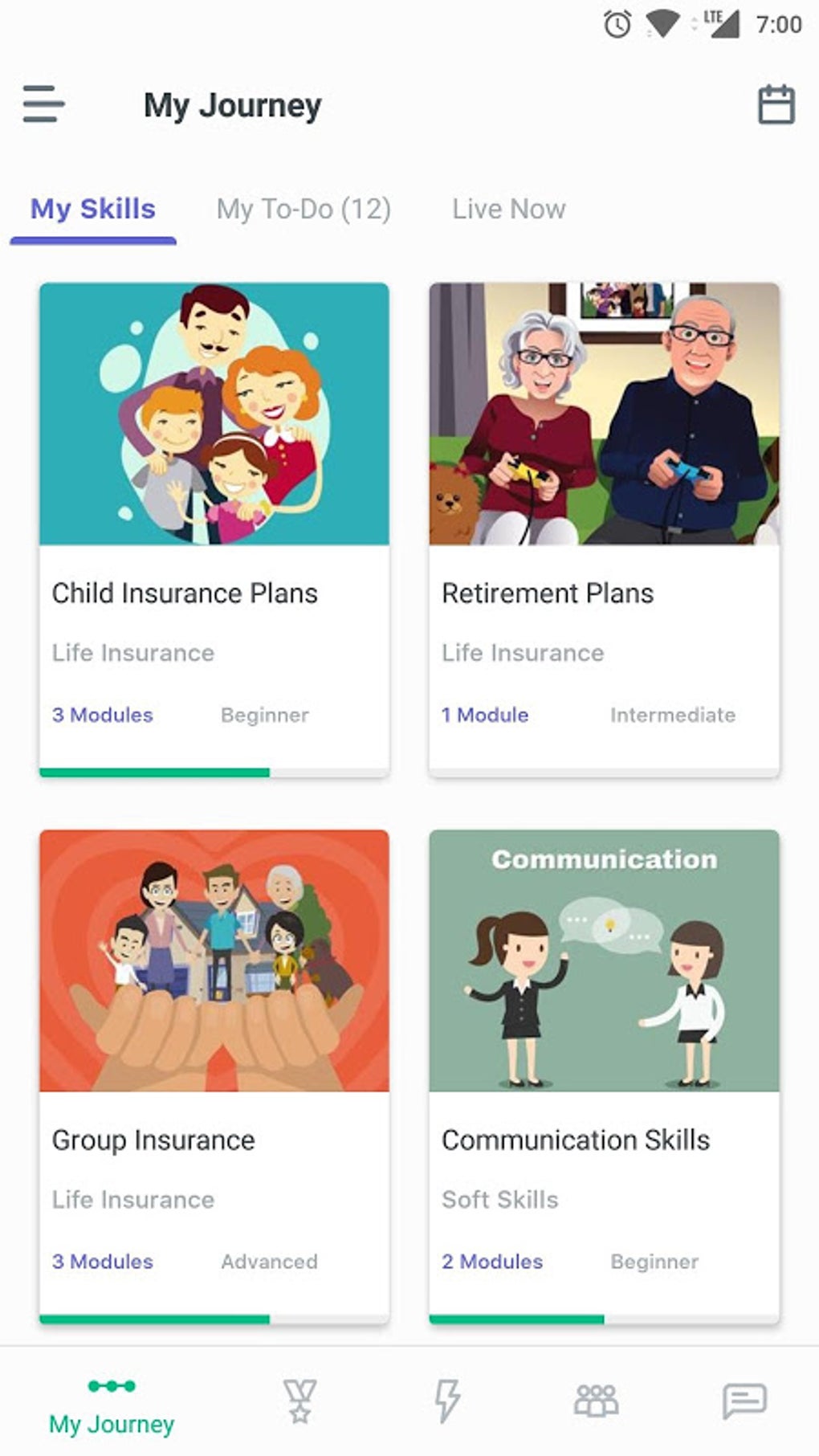The height and width of the screenshot is (1456, 819).
Task: Open the hamburger drawer menu
Action: coord(43,104)
